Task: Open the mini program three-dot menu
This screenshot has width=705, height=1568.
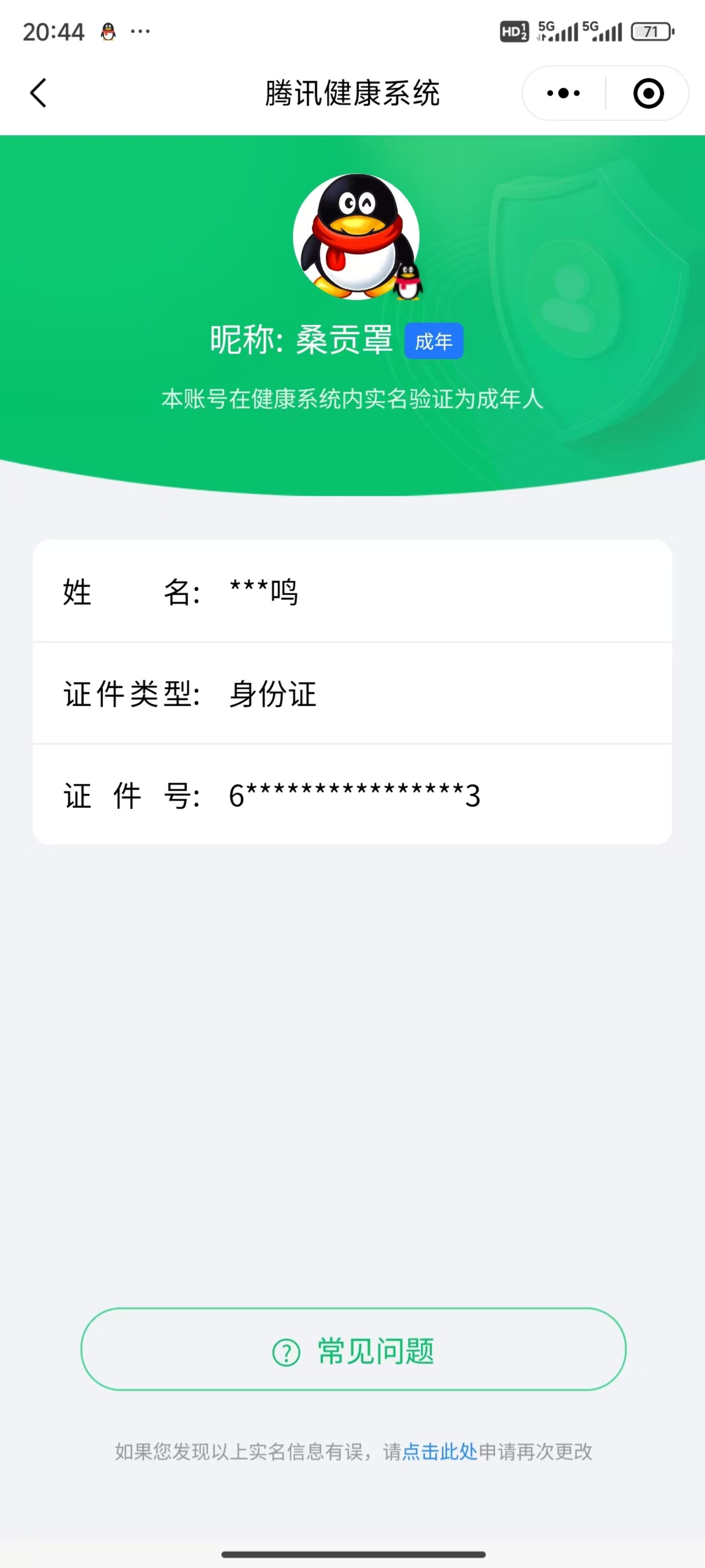Action: tap(563, 93)
